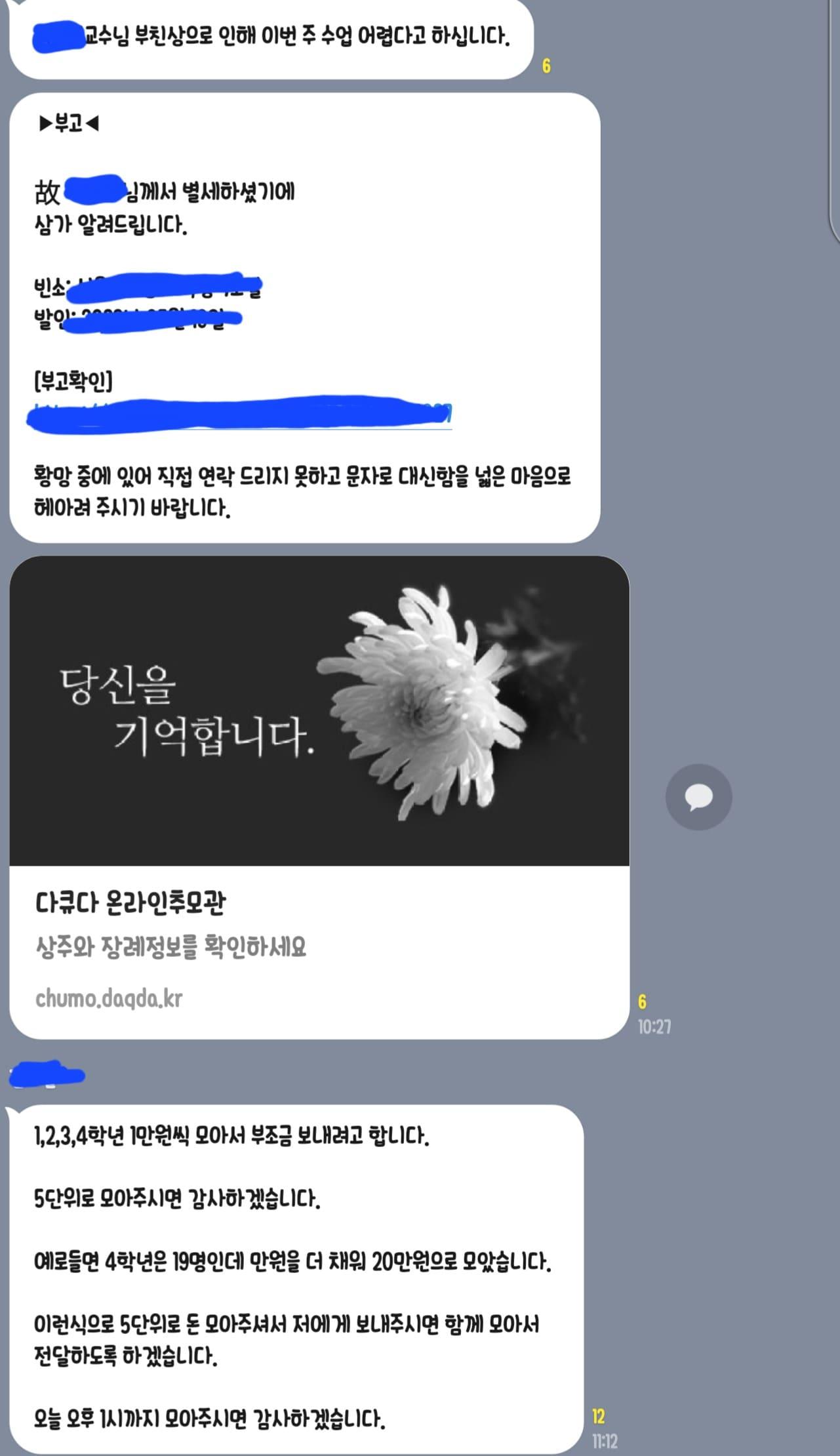Tap the share bubble icon beside the link card
The height and width of the screenshot is (1456, 840).
point(698,797)
